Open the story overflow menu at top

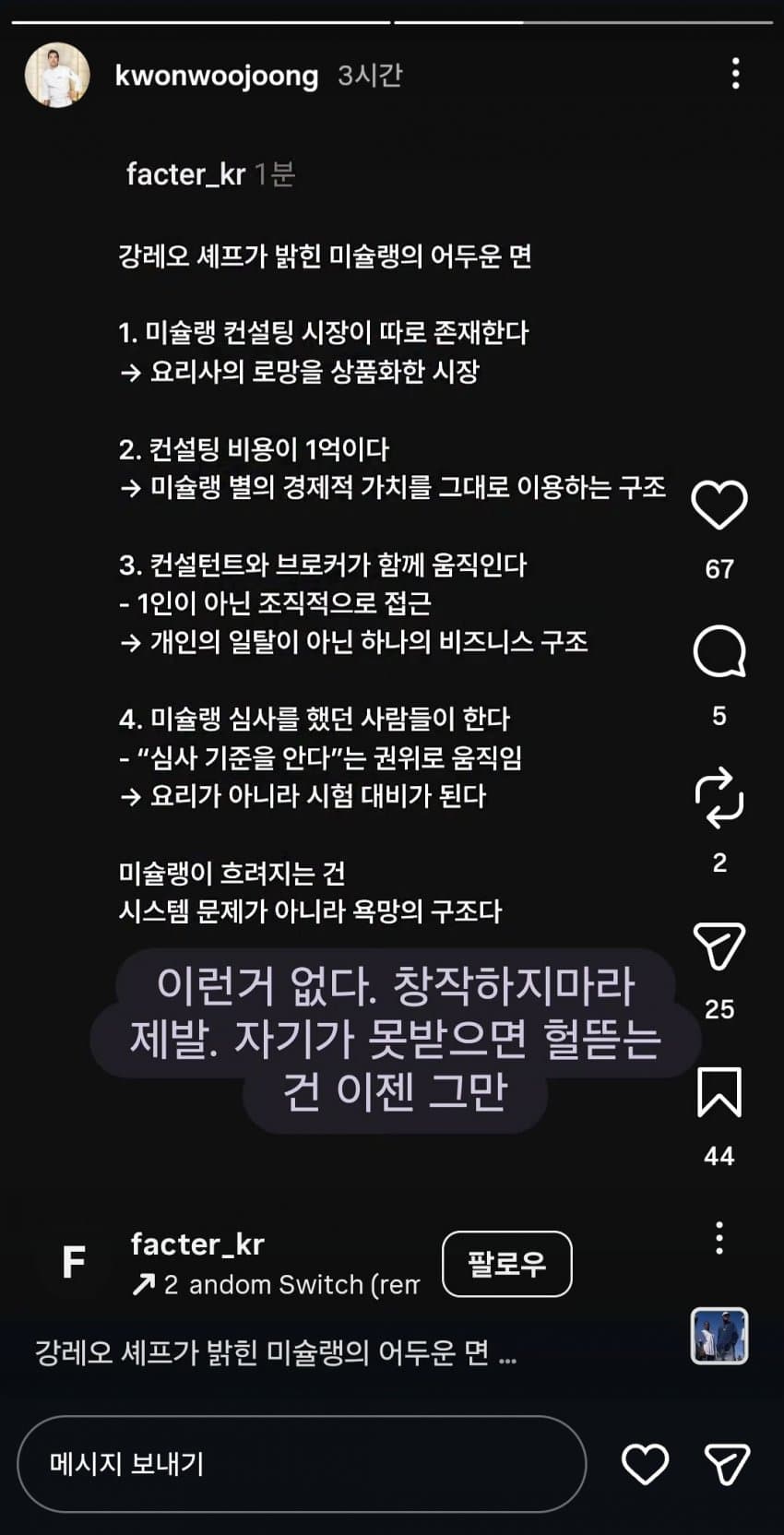[735, 74]
